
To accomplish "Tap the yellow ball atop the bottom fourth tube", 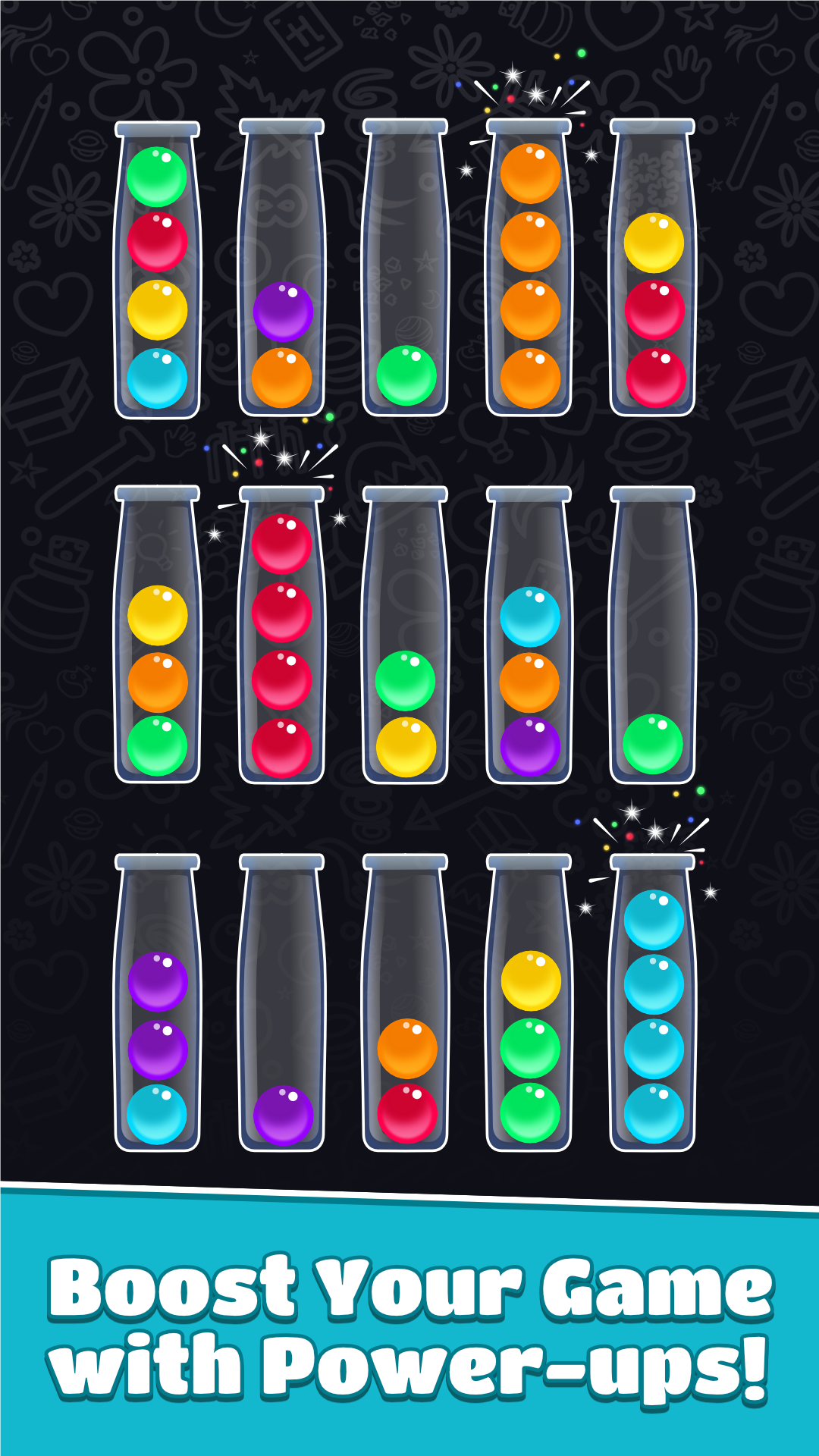I will [x=532, y=981].
